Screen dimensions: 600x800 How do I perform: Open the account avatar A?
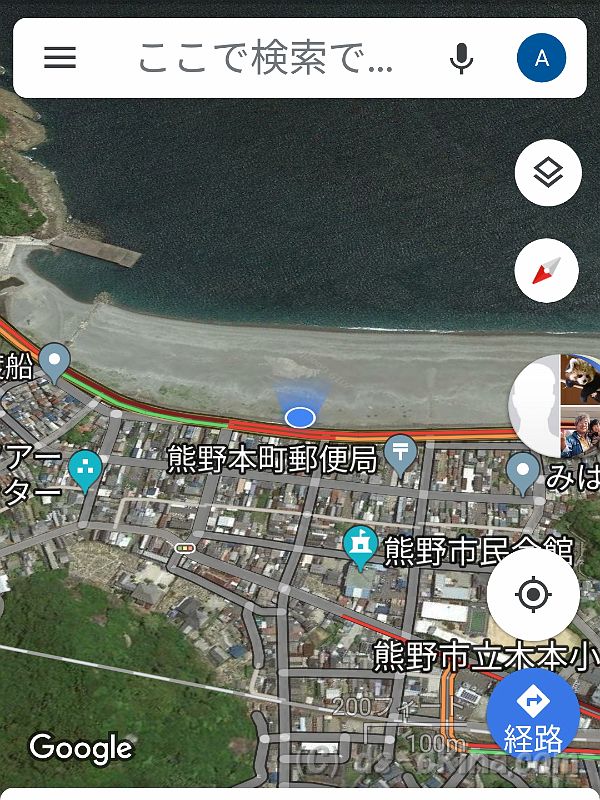[x=541, y=58]
